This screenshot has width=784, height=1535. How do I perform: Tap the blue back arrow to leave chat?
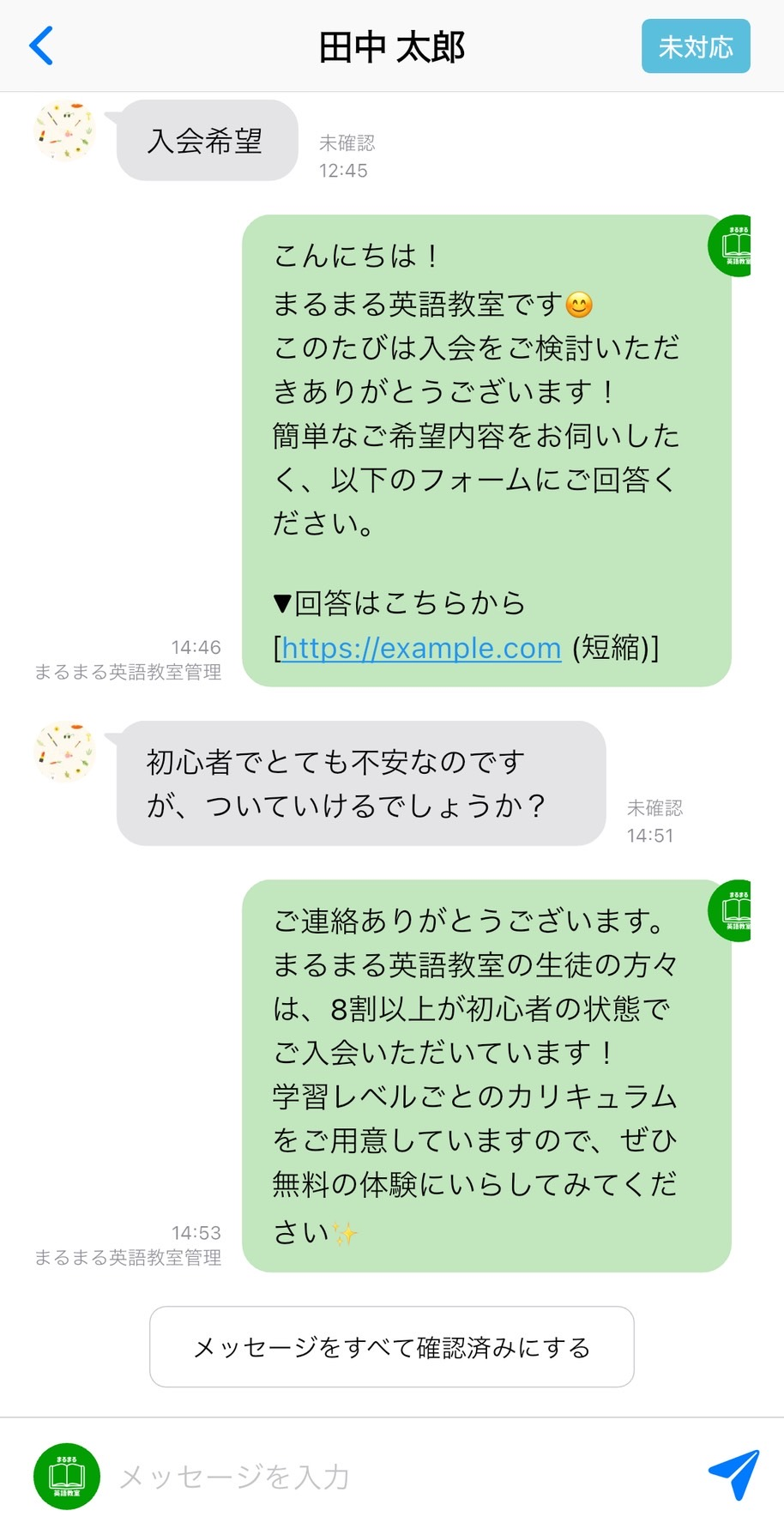pyautogui.click(x=39, y=47)
